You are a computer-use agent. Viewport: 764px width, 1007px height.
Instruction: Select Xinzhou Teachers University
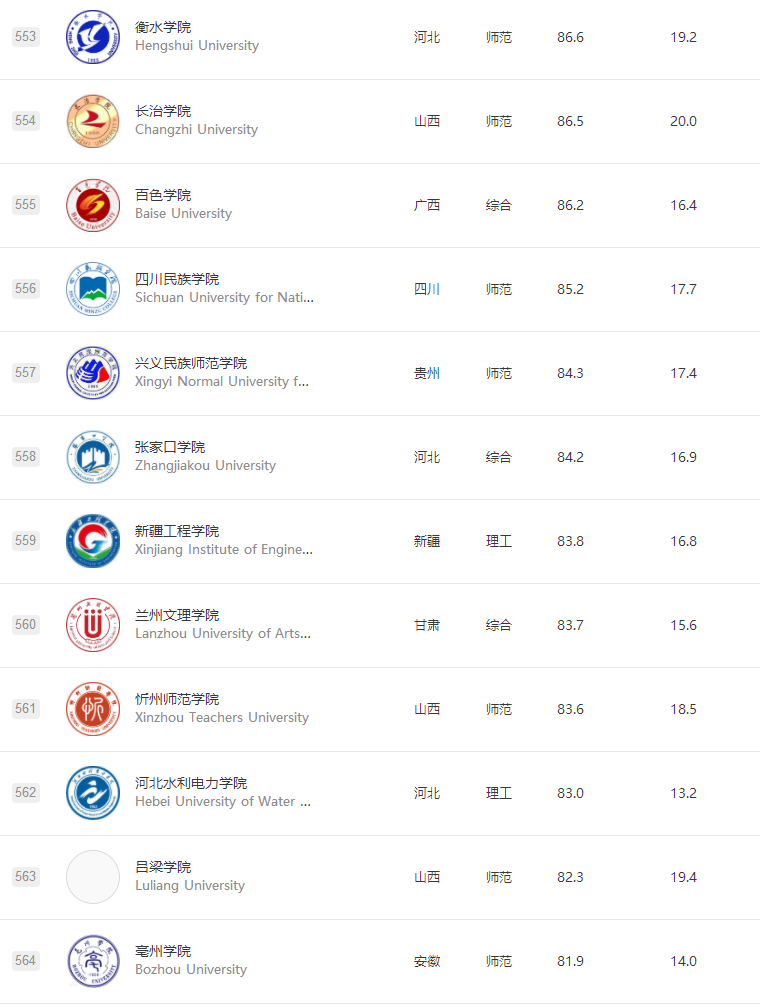pos(177,699)
